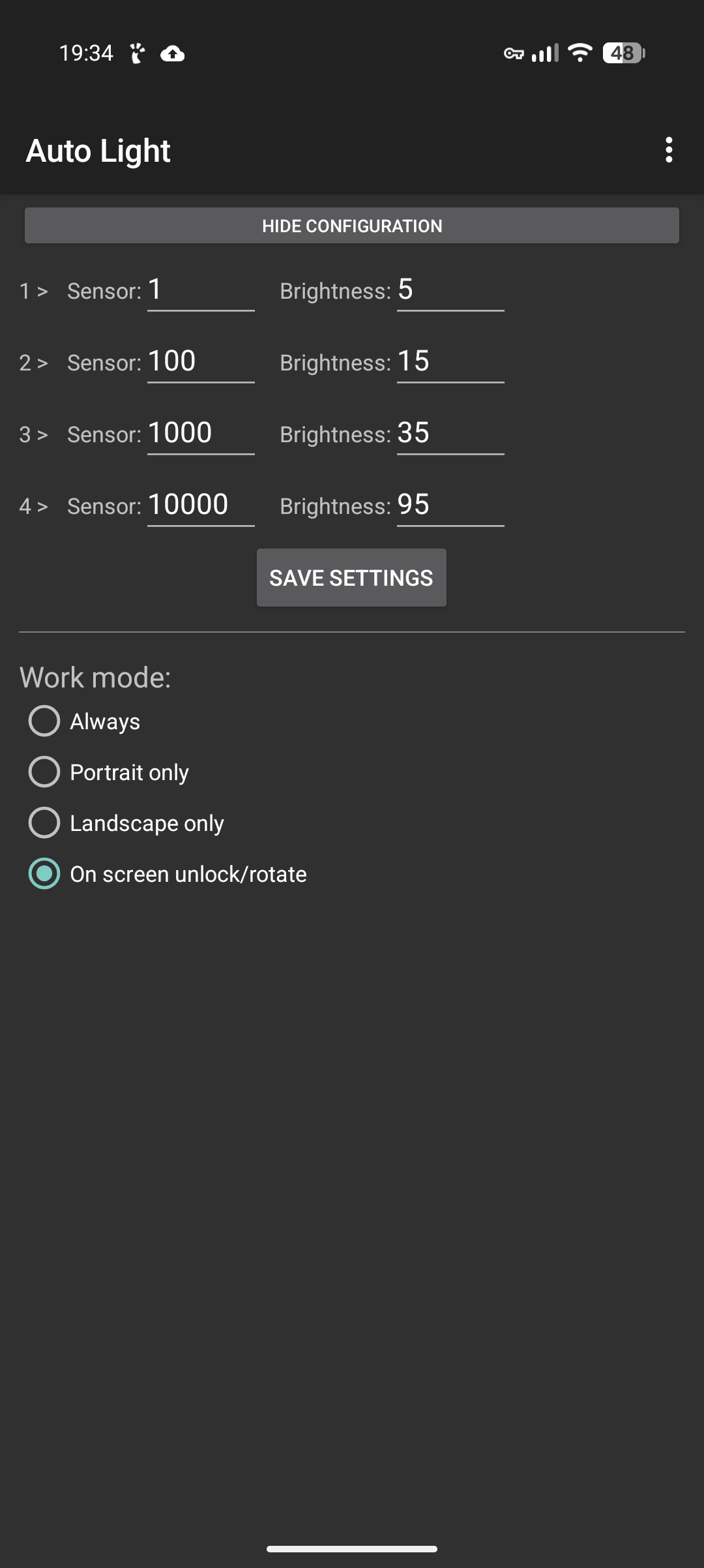Change the Brightness value of 35

click(x=450, y=434)
